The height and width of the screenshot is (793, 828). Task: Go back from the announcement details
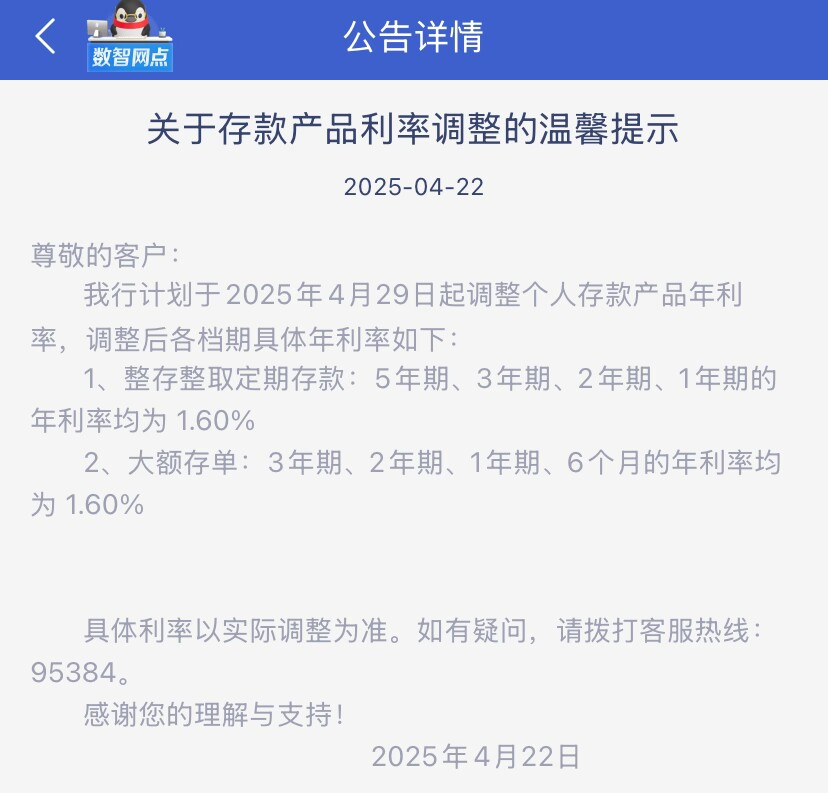[x=45, y=38]
